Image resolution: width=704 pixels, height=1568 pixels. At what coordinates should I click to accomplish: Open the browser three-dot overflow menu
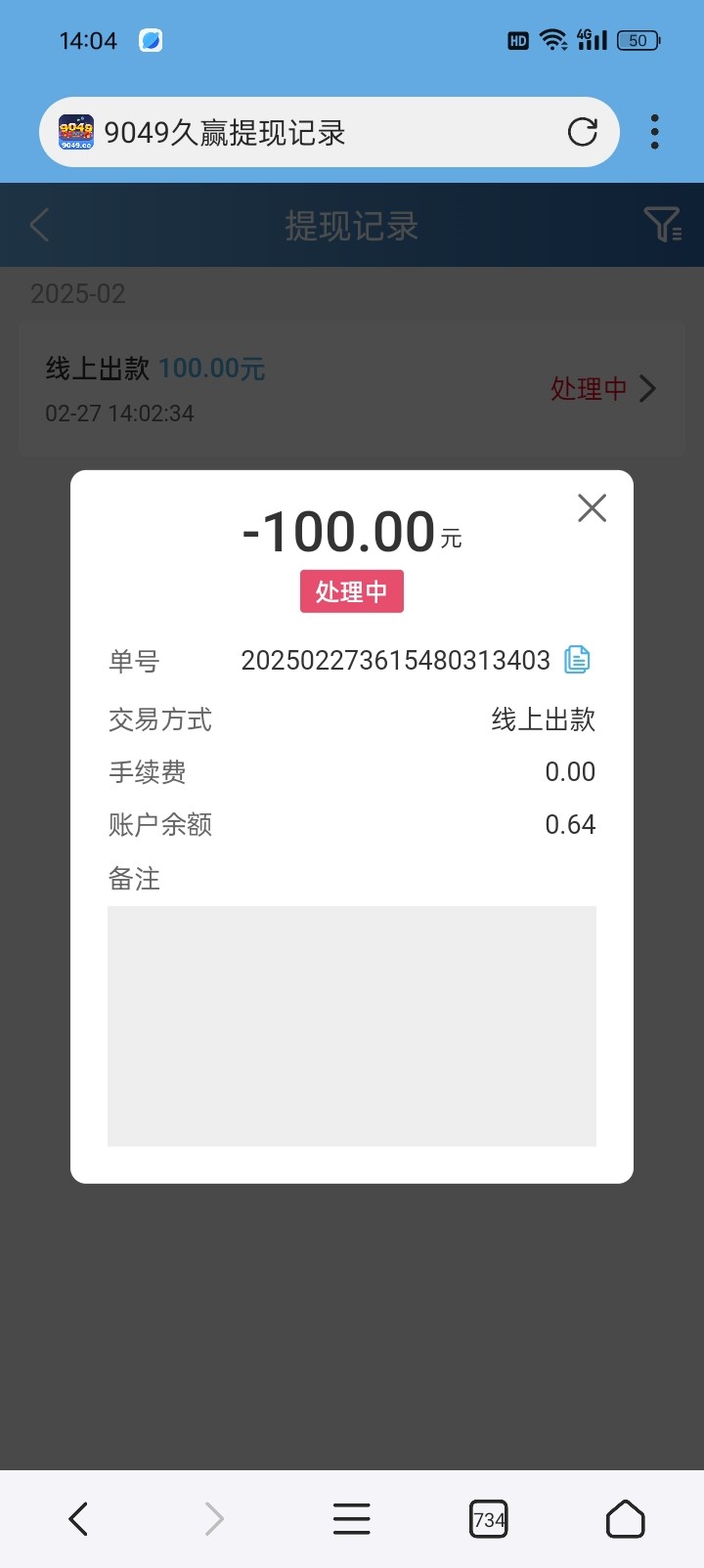point(655,132)
